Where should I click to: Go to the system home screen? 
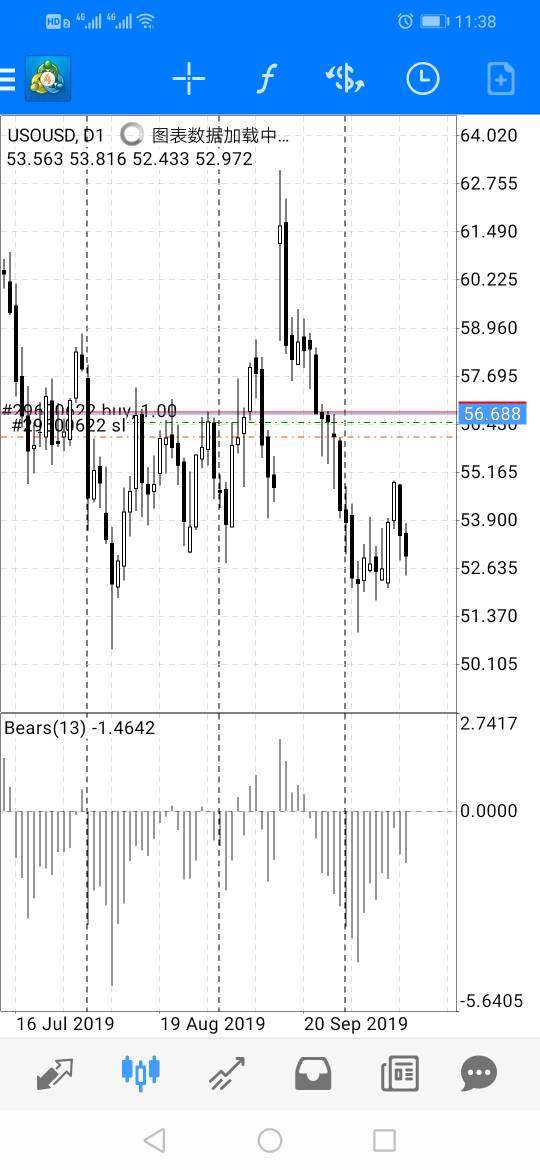pyautogui.click(x=270, y=1140)
